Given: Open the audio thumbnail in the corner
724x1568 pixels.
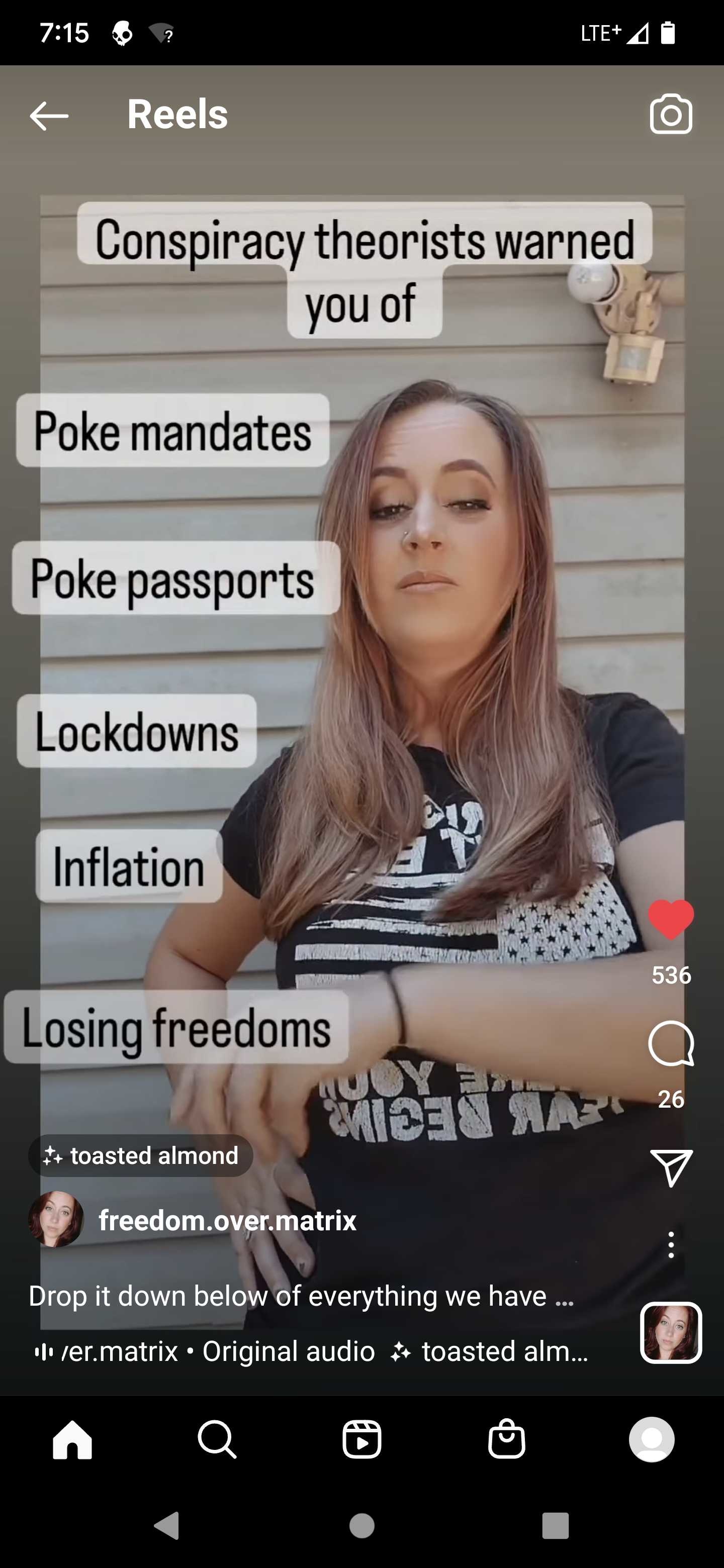Looking at the screenshot, I should click(671, 1332).
